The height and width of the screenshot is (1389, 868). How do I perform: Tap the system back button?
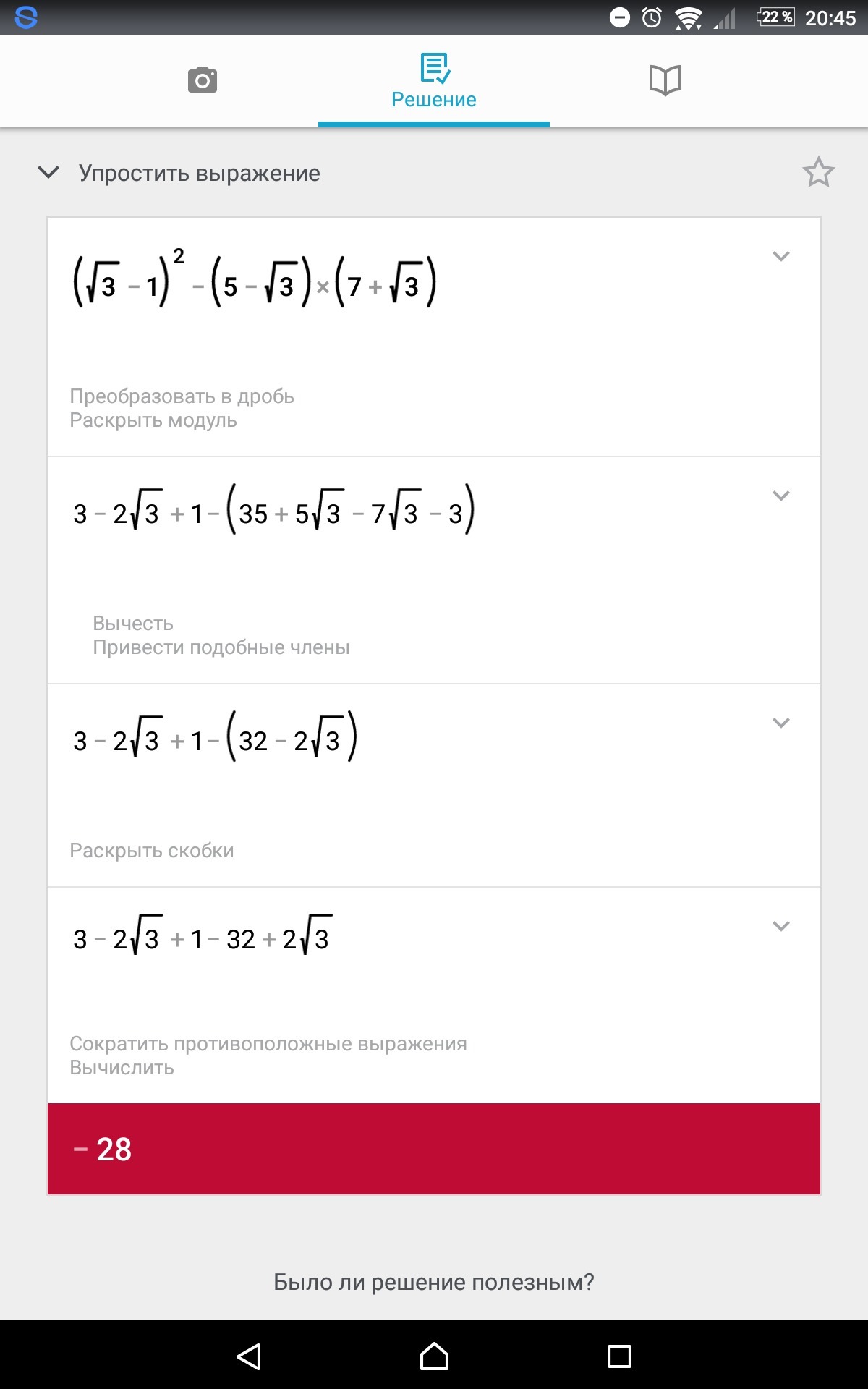[249, 1356]
